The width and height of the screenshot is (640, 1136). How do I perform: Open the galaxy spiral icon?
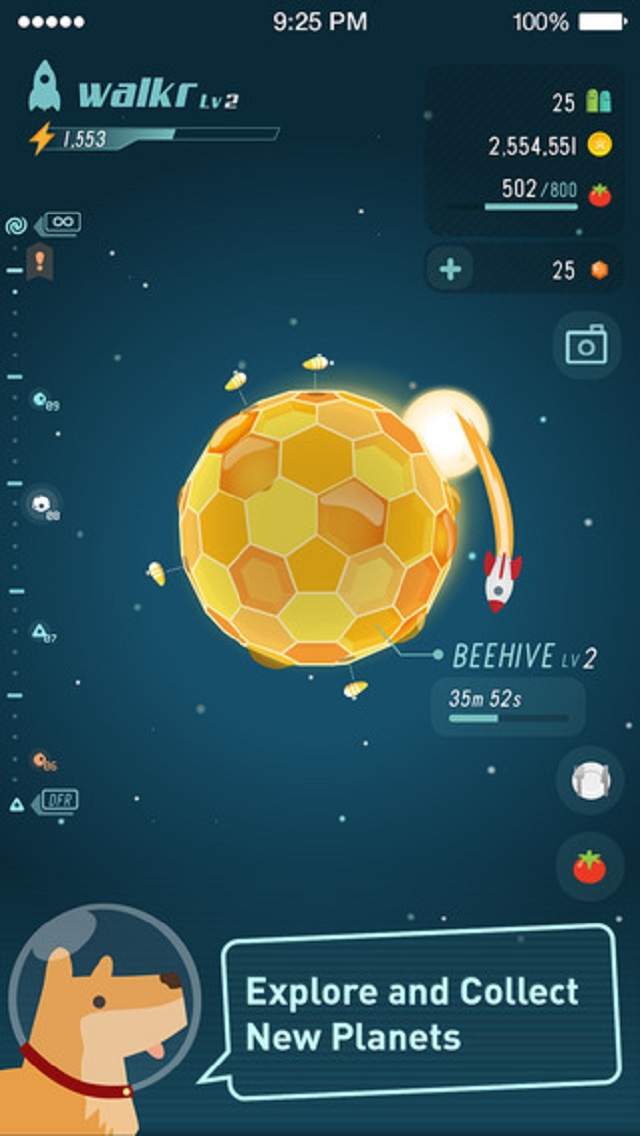[17, 226]
